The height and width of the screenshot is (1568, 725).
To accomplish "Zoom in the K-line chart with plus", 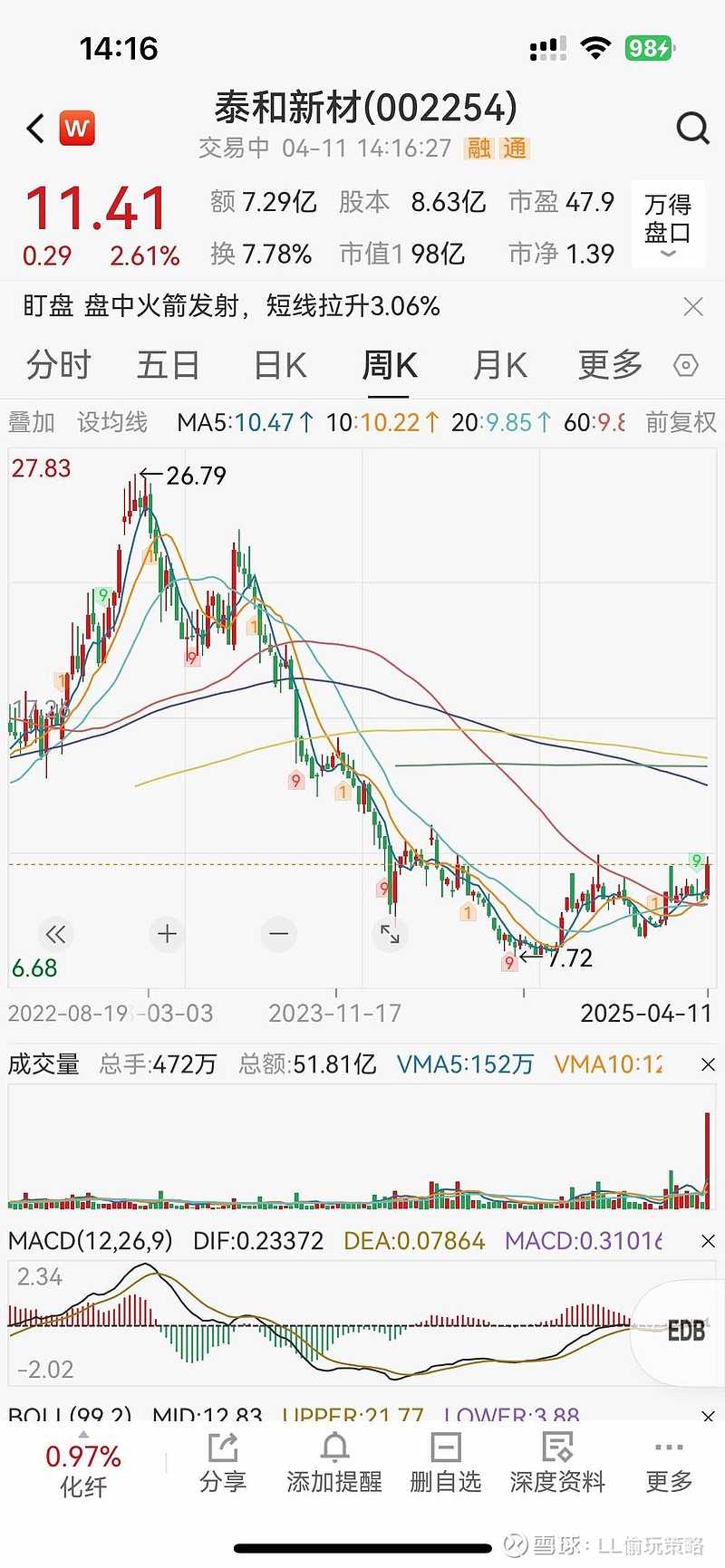I will click(x=167, y=934).
